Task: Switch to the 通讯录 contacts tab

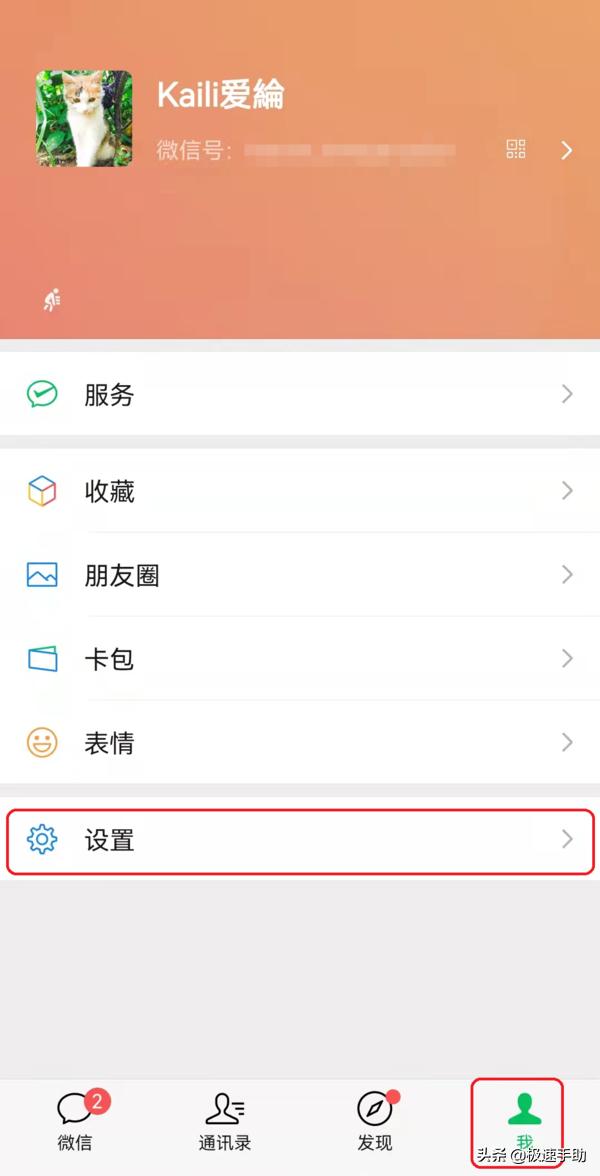Action: pyautogui.click(x=225, y=1120)
